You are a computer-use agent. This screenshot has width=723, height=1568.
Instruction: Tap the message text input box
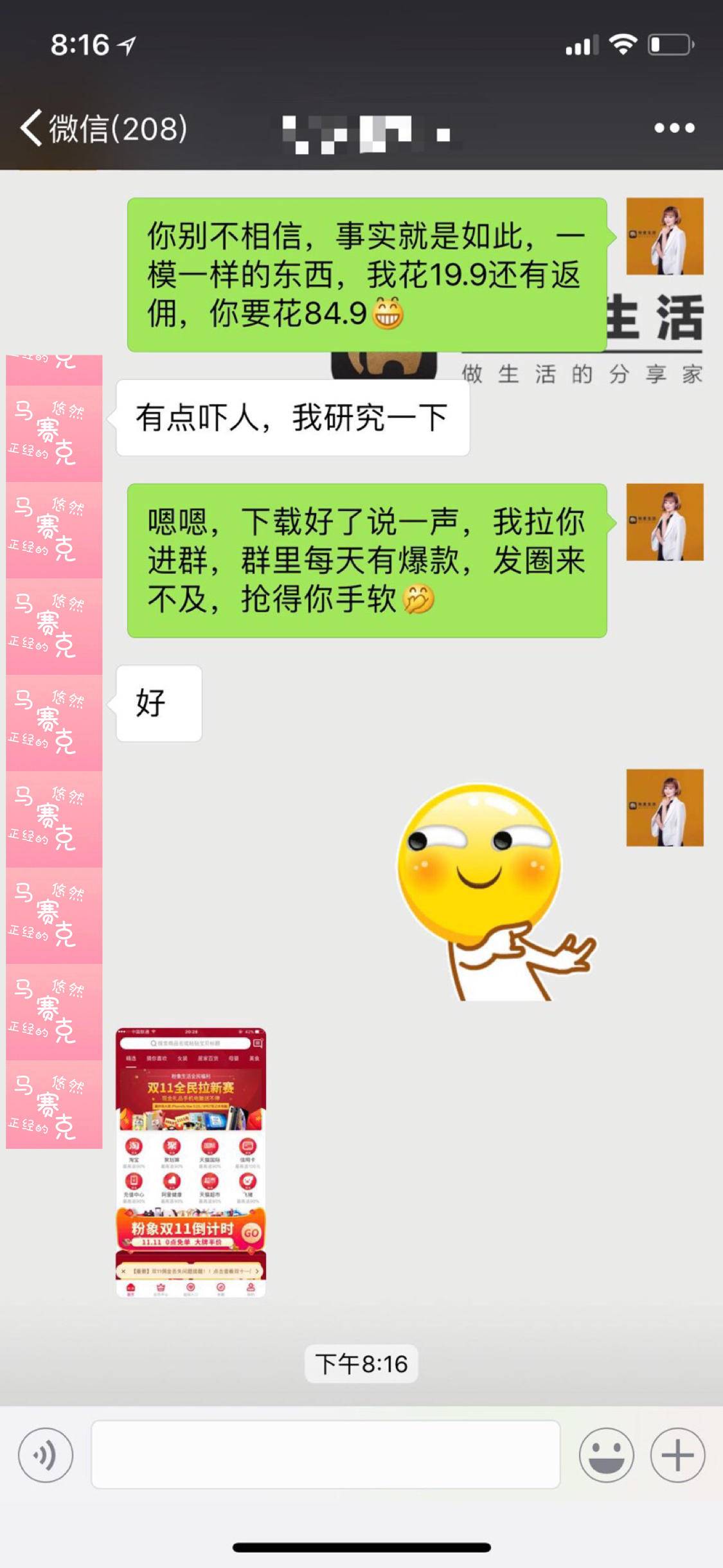click(325, 1454)
